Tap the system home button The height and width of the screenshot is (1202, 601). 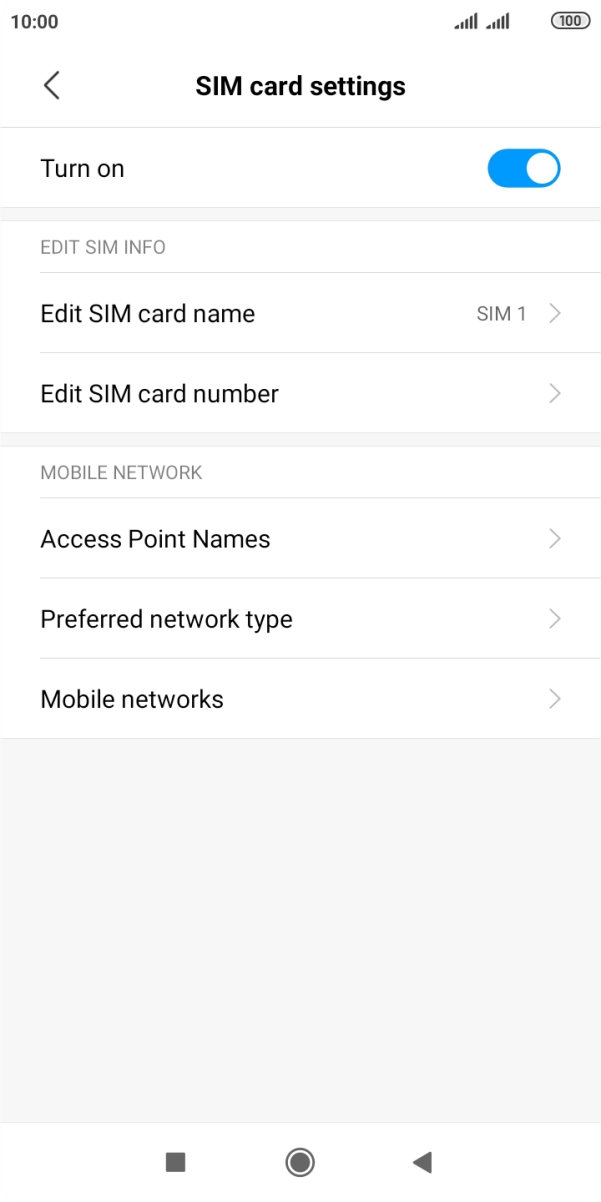click(300, 1161)
